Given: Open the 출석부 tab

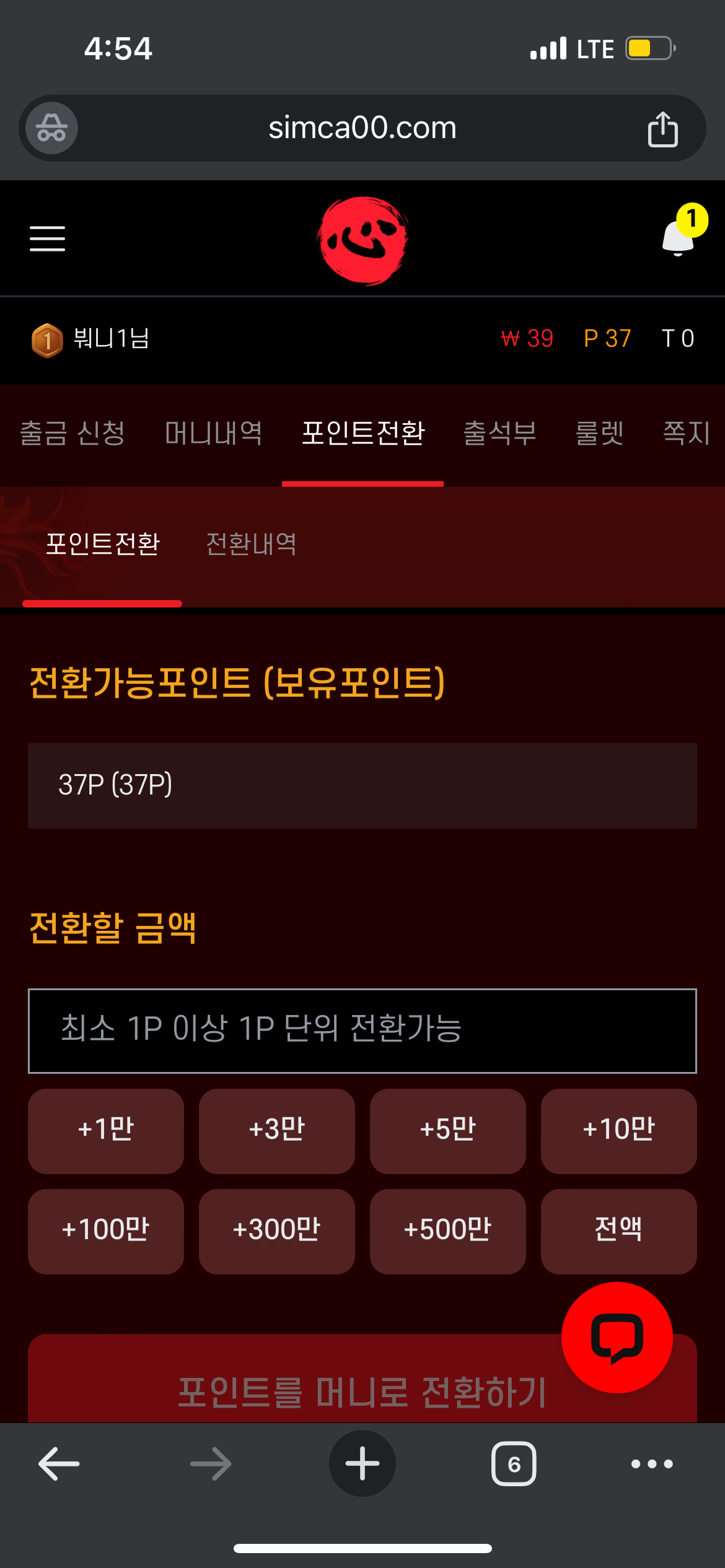Looking at the screenshot, I should point(500,433).
